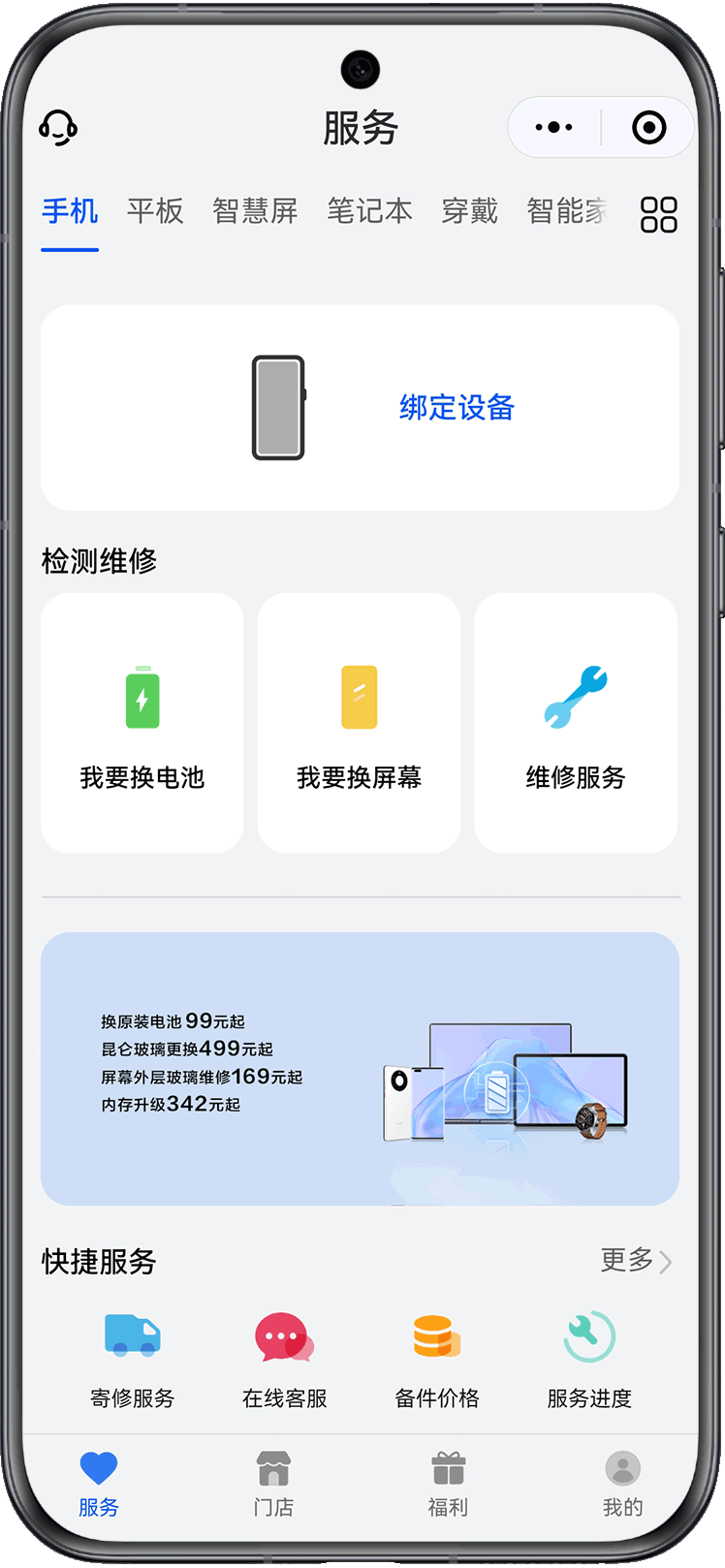This screenshot has width=725, height=1568.
Task: Switch to the 门店 bottom tab
Action: (273, 1483)
